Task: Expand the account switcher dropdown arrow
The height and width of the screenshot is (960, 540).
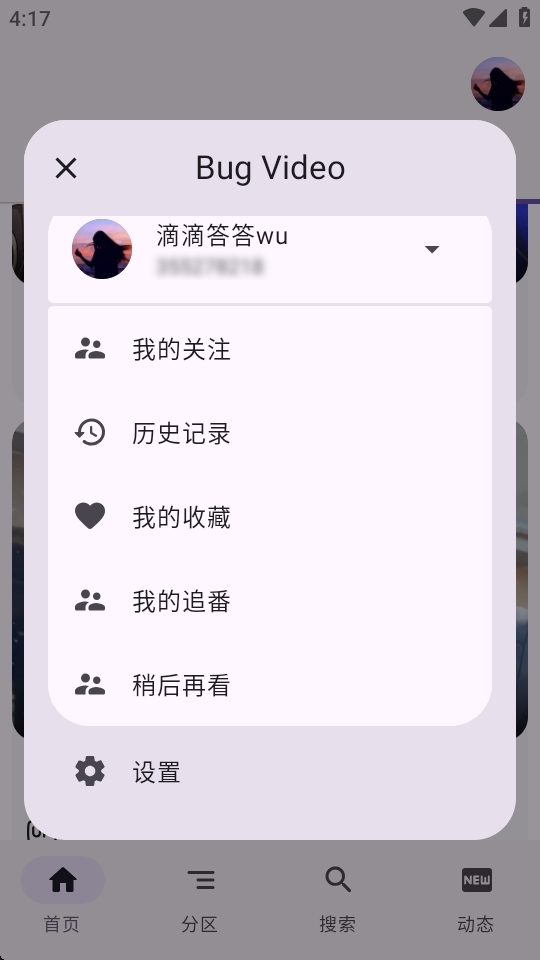Action: [x=432, y=249]
